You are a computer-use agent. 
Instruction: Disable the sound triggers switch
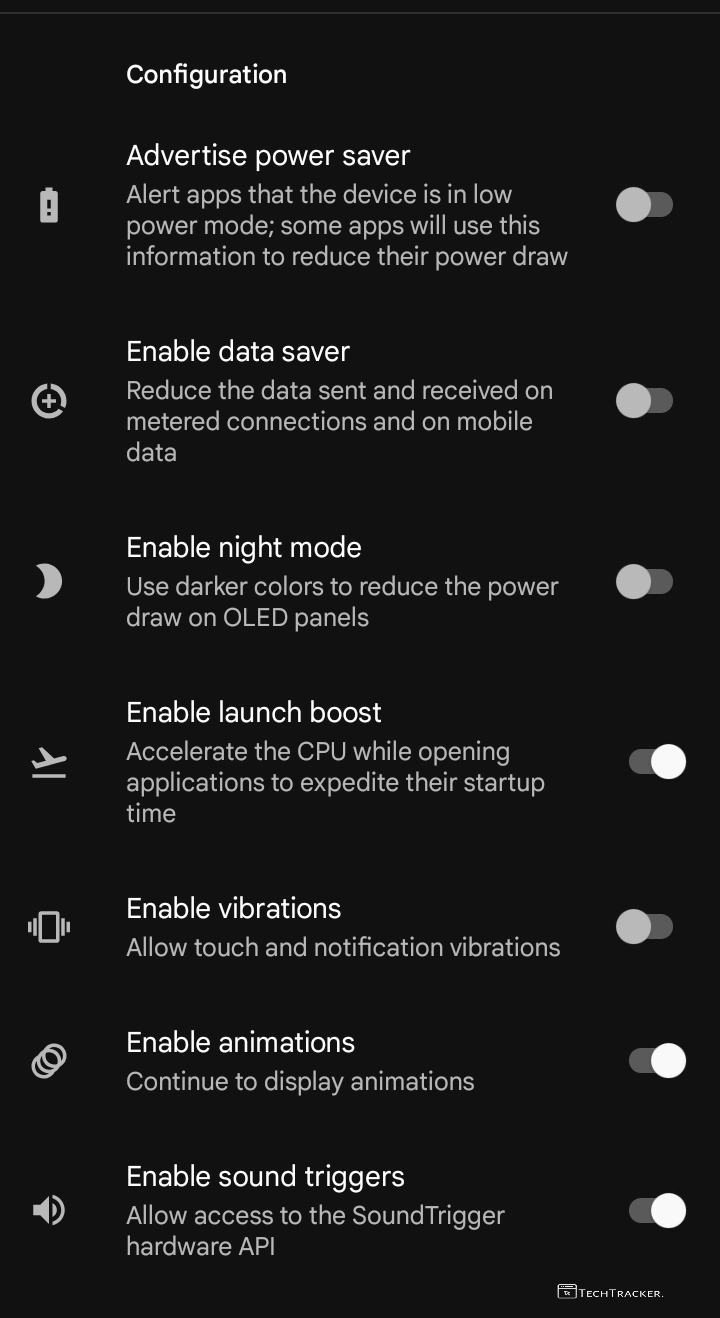[x=657, y=1210]
